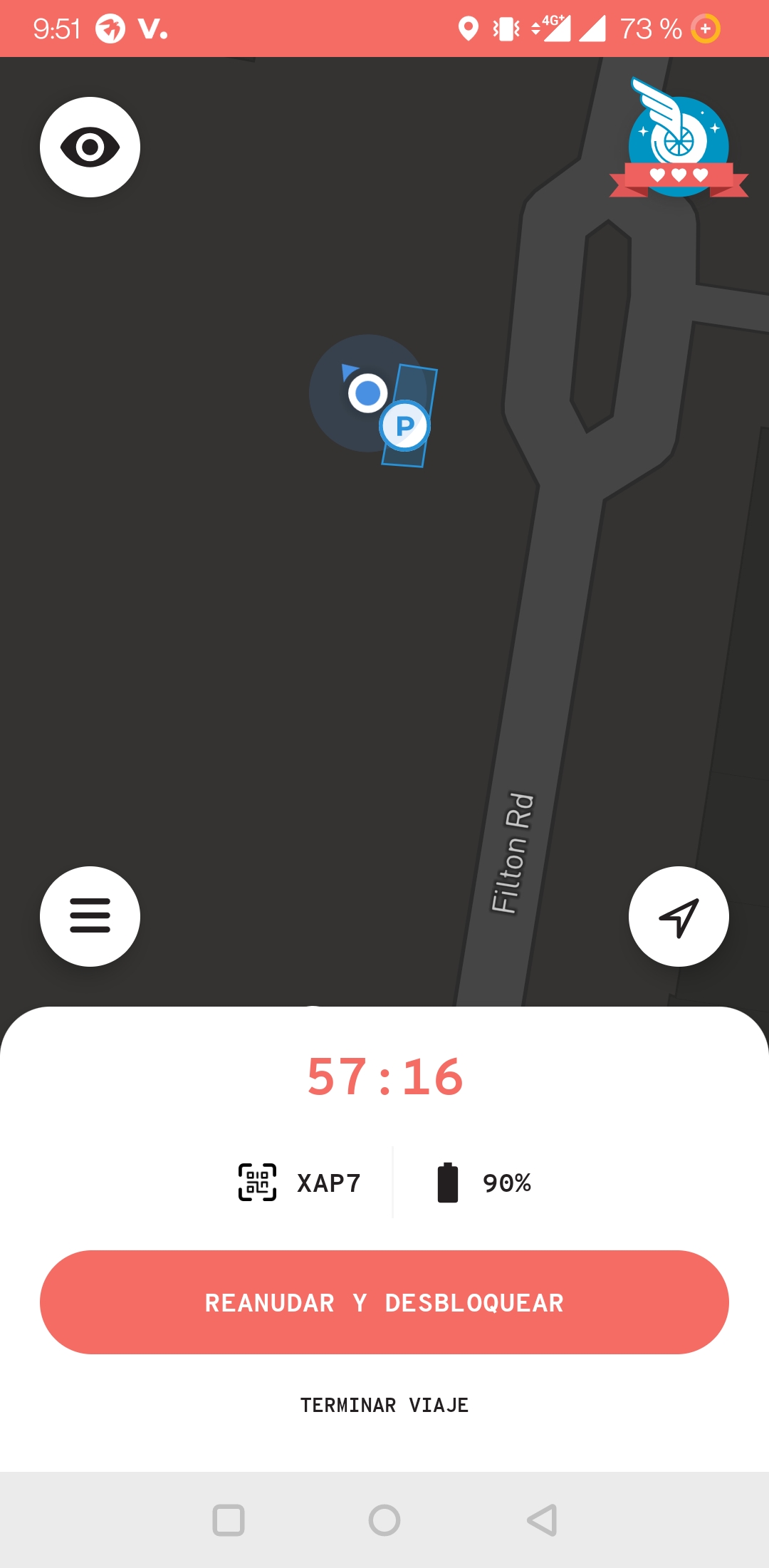Image resolution: width=769 pixels, height=1568 pixels.
Task: Open the recent apps view
Action: click(229, 1520)
